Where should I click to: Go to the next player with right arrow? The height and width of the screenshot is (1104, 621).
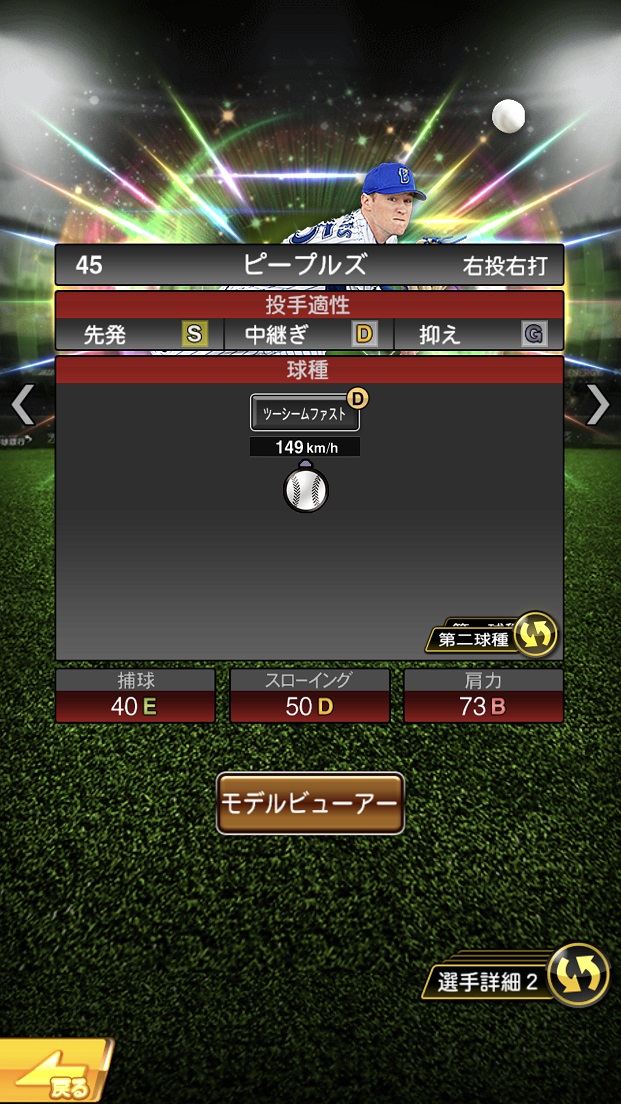click(x=598, y=405)
